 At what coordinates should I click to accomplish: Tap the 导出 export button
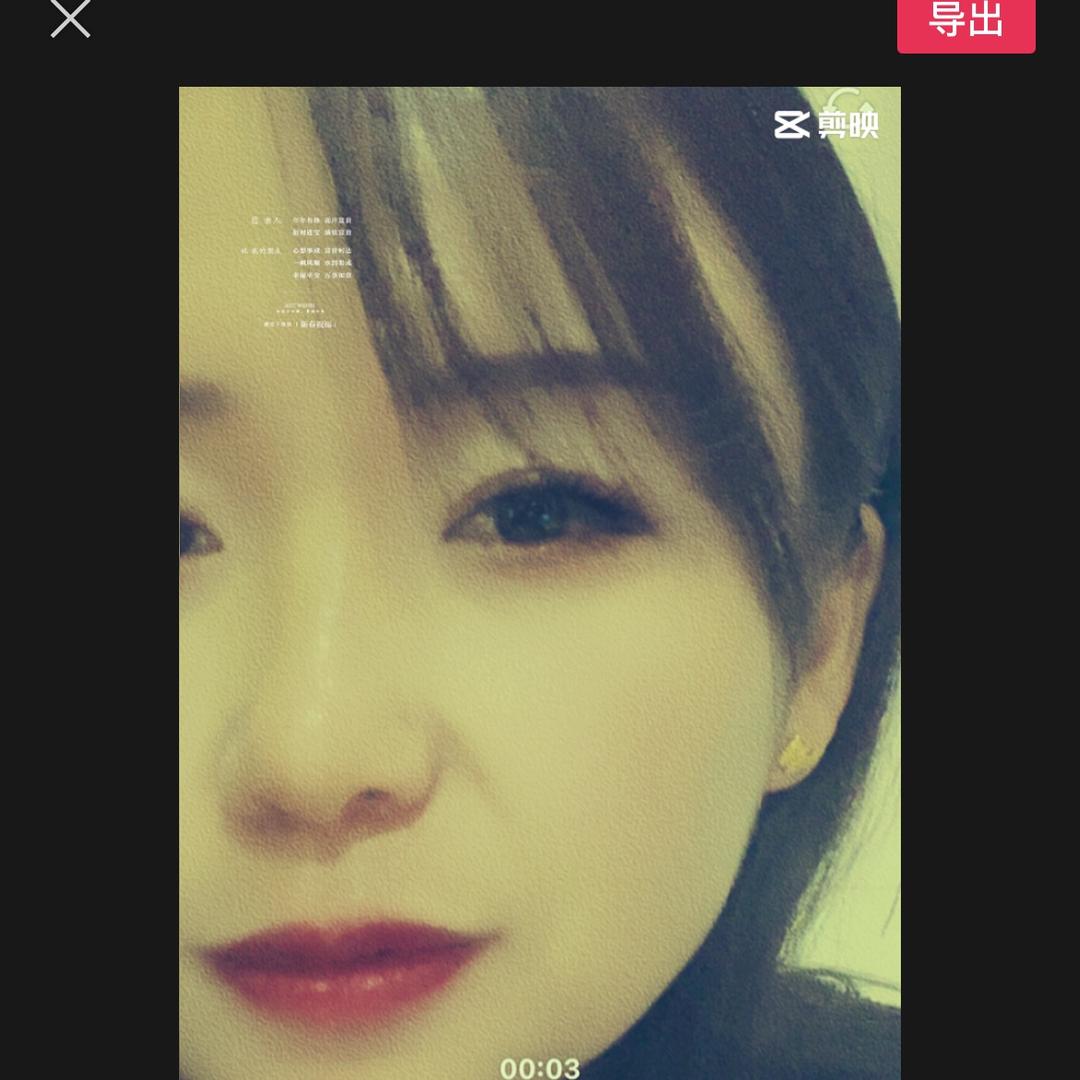click(x=965, y=22)
